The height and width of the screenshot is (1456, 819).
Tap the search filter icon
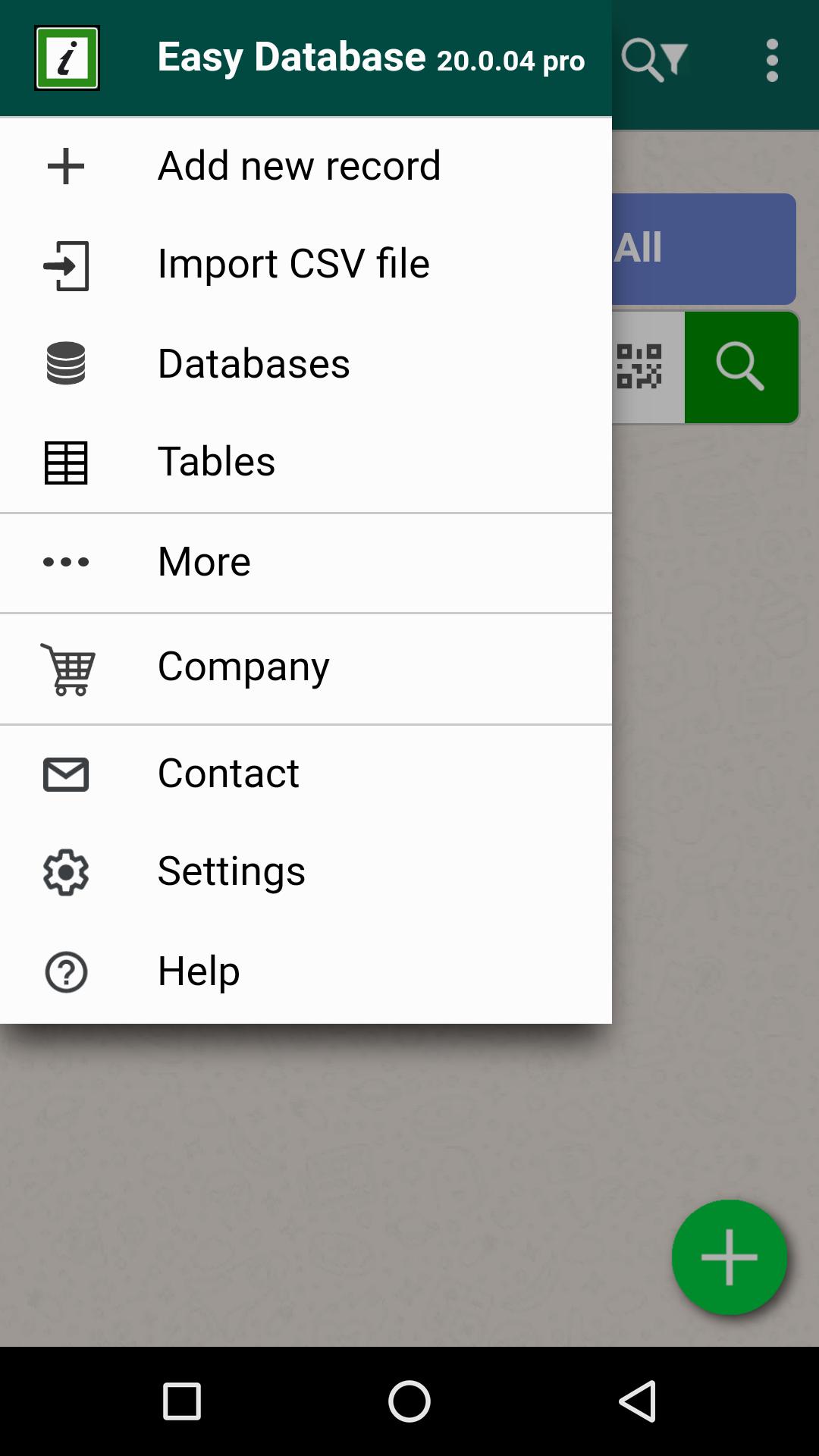coord(654,60)
